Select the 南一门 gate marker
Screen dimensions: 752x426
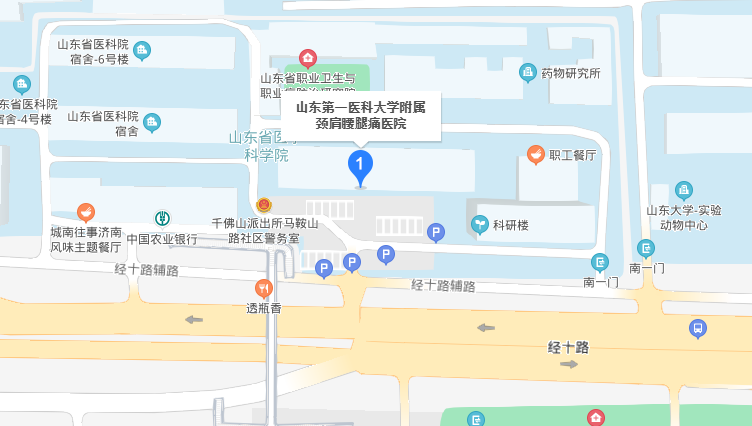(646, 249)
